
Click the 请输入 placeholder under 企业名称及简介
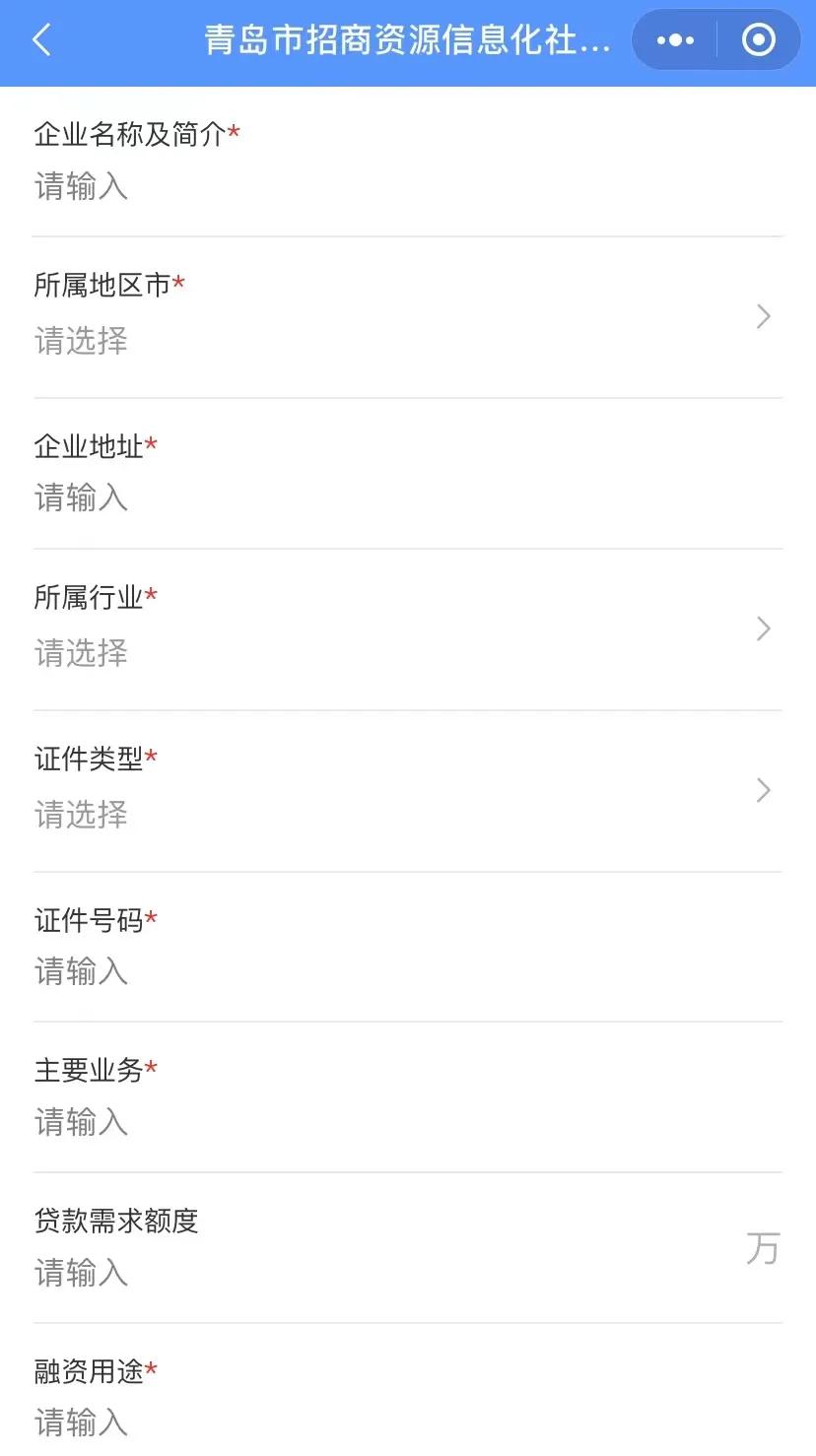tap(80, 187)
